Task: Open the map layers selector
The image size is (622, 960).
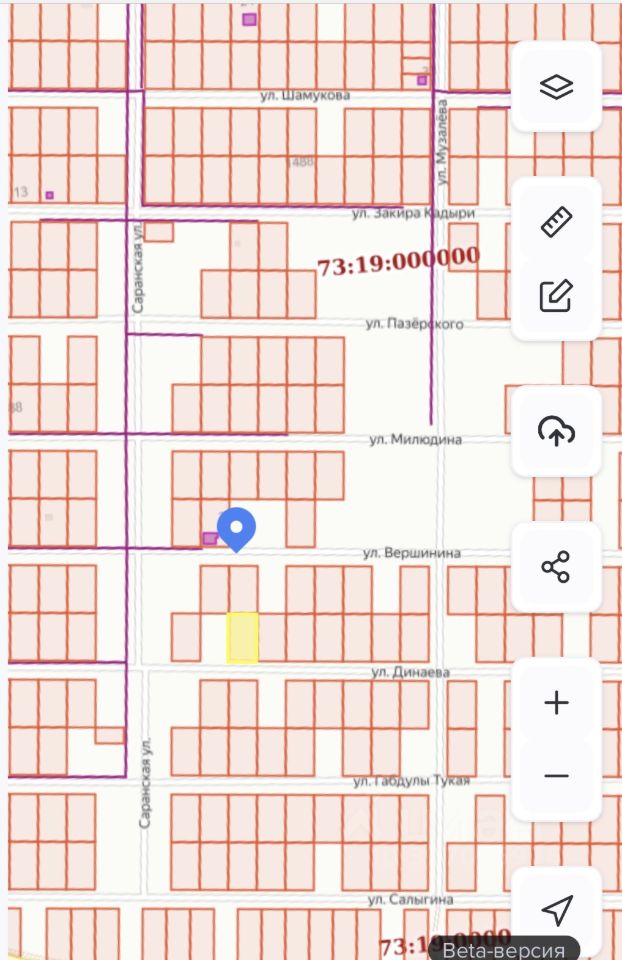Action: click(556, 87)
